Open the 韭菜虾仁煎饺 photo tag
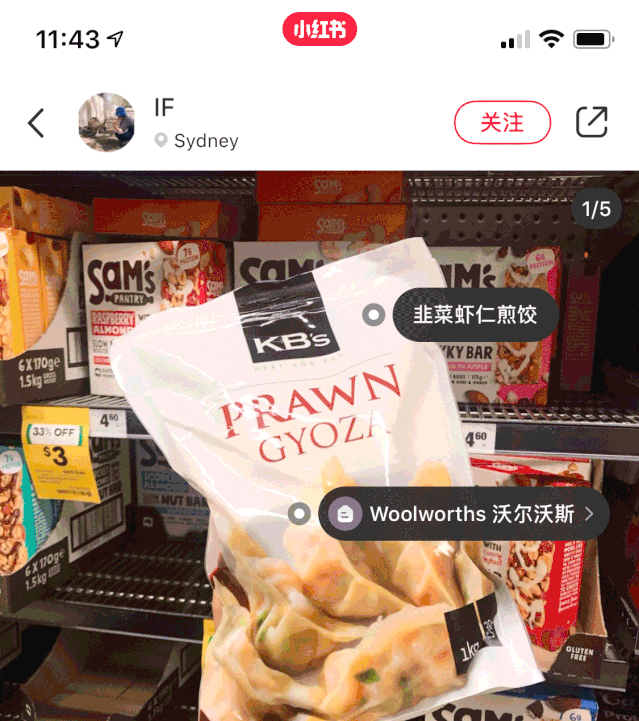The width and height of the screenshot is (639, 721). pyautogui.click(x=475, y=315)
